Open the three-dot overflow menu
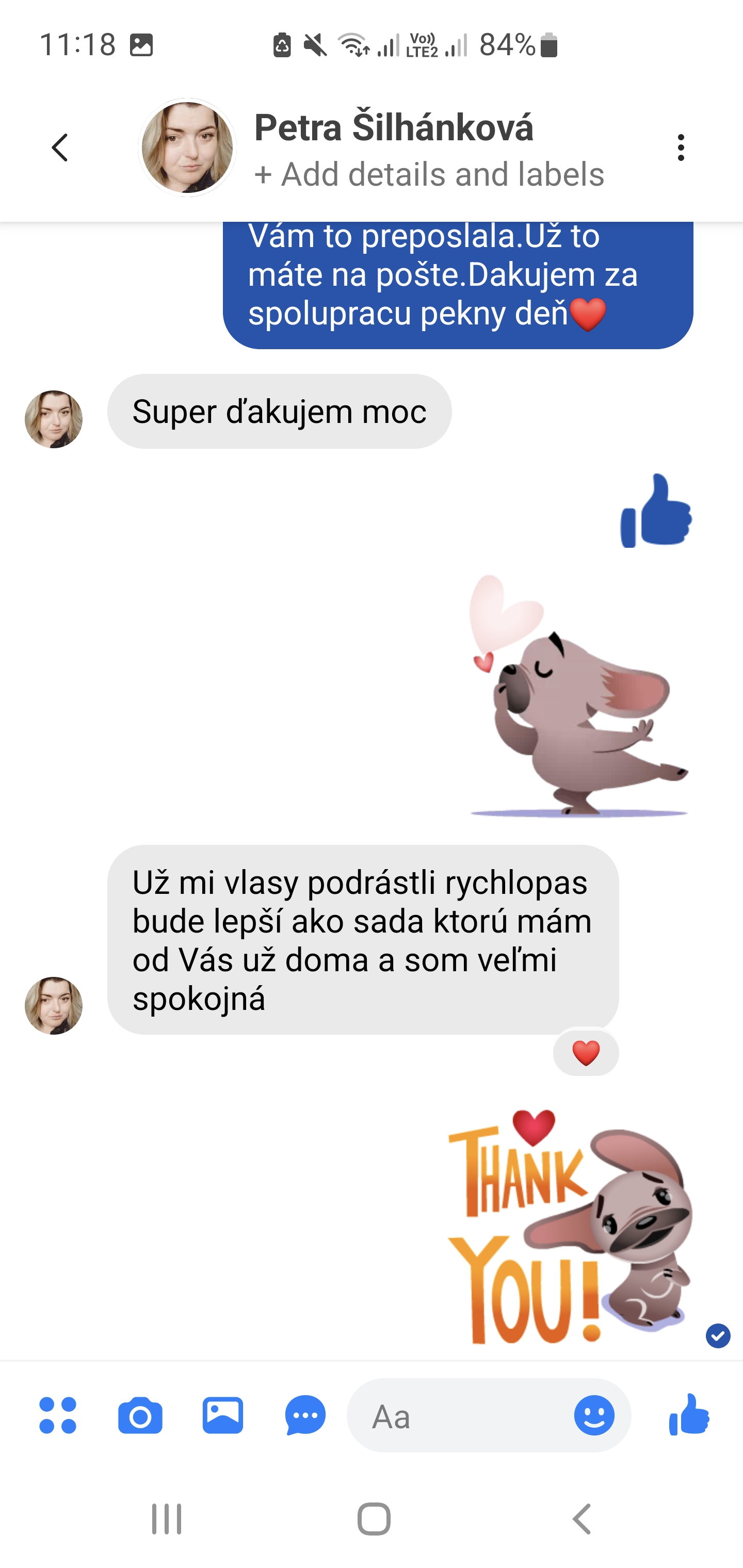The image size is (743, 1568). pos(681,148)
